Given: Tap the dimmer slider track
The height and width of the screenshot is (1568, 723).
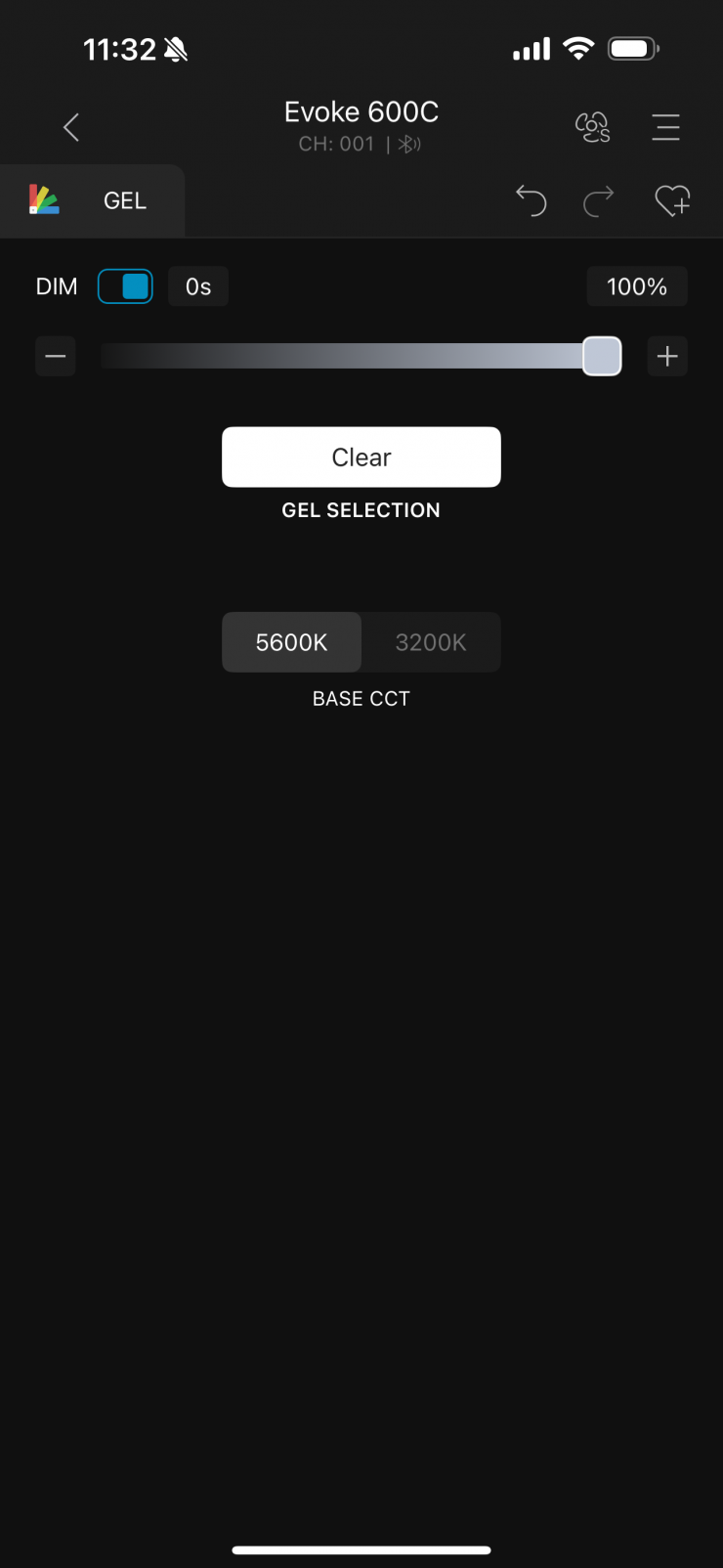Looking at the screenshot, I should click(342, 356).
